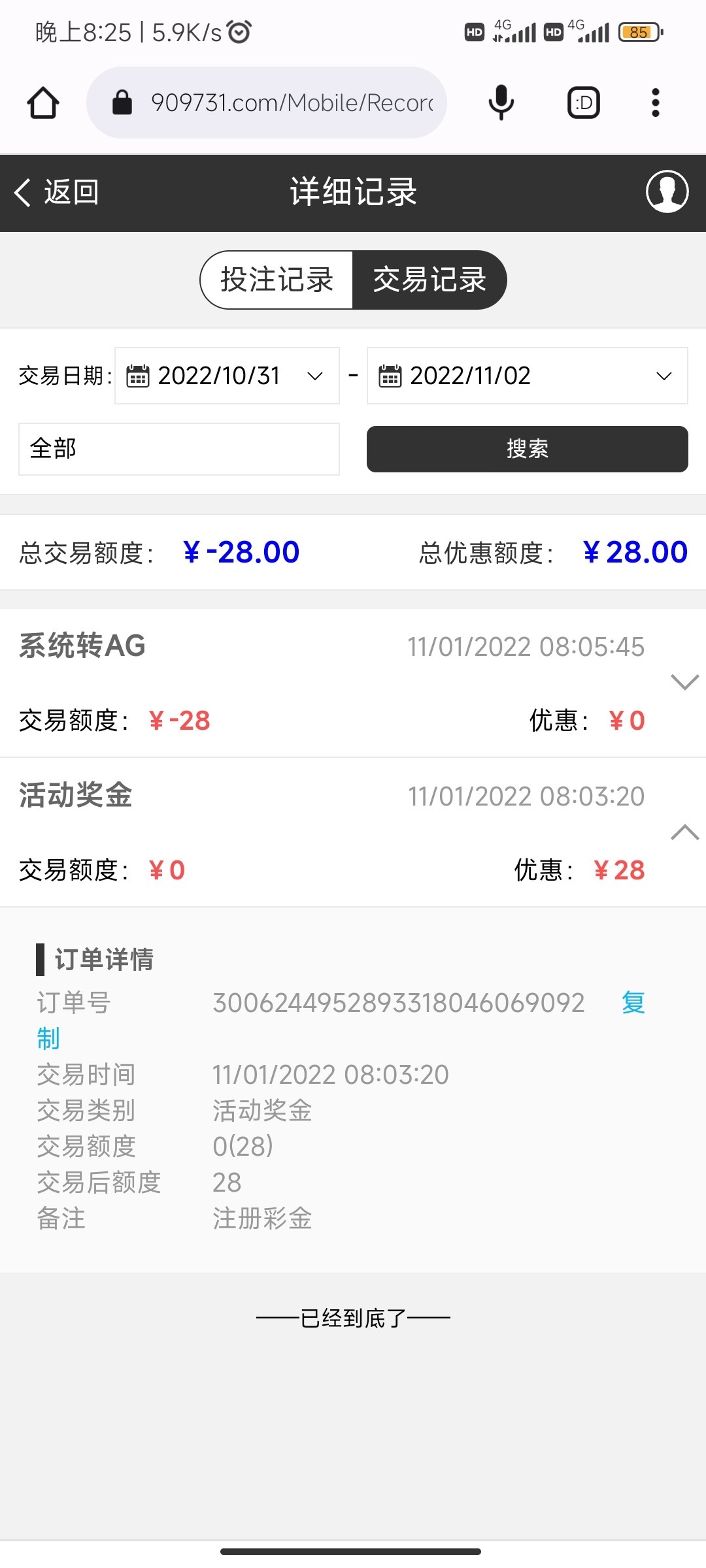Tap the browser home button
Viewport: 706px width, 1568px height.
click(43, 103)
